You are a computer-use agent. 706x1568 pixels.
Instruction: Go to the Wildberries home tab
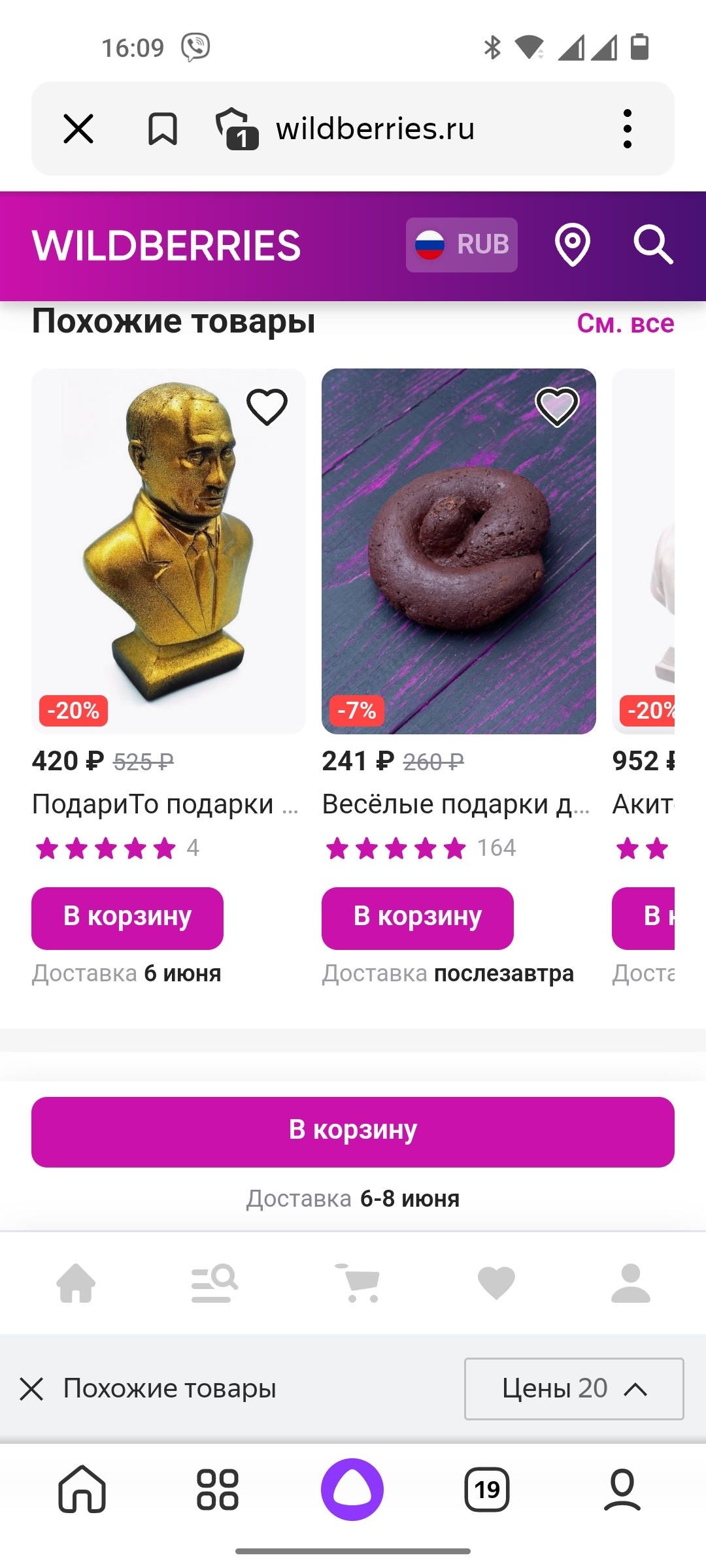[x=76, y=1283]
